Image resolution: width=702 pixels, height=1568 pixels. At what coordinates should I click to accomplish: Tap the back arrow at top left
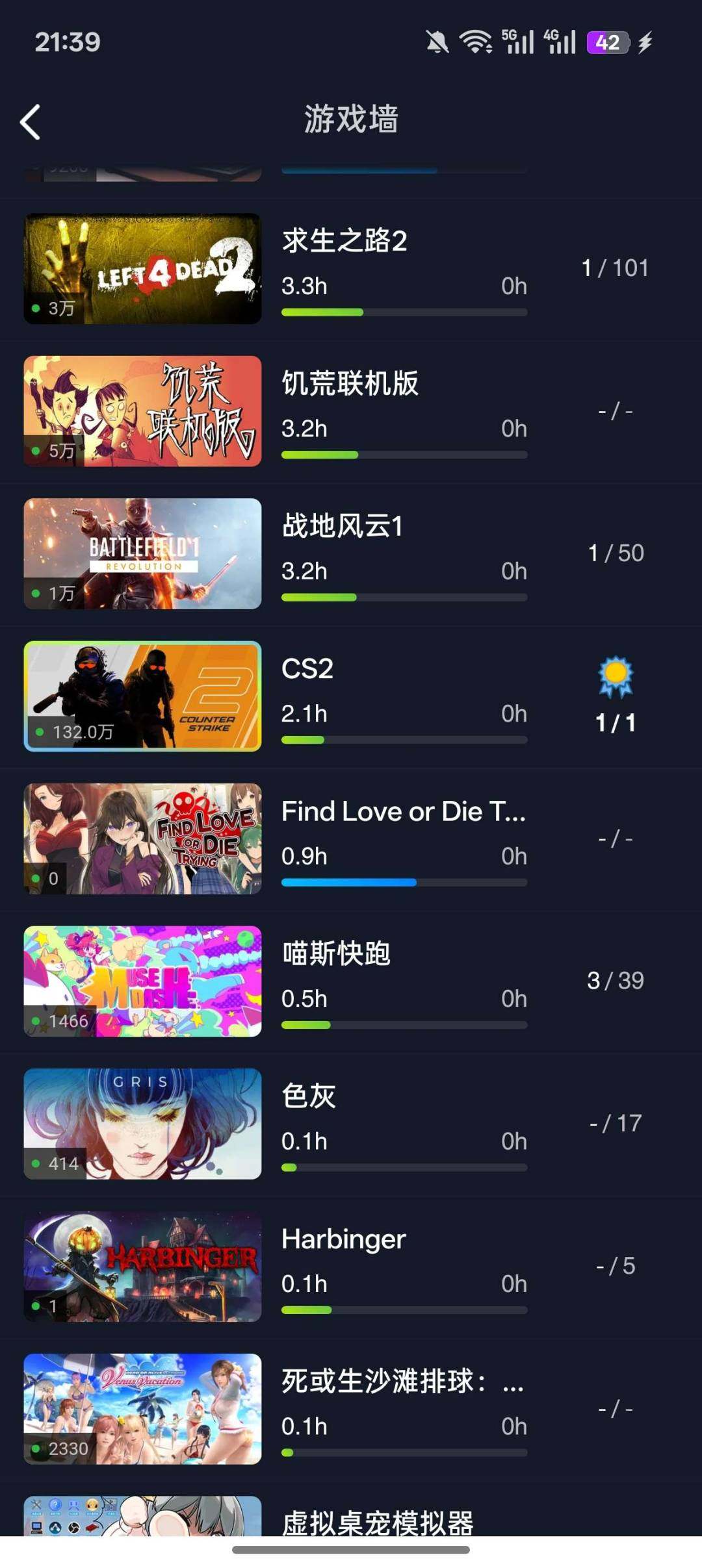(29, 121)
